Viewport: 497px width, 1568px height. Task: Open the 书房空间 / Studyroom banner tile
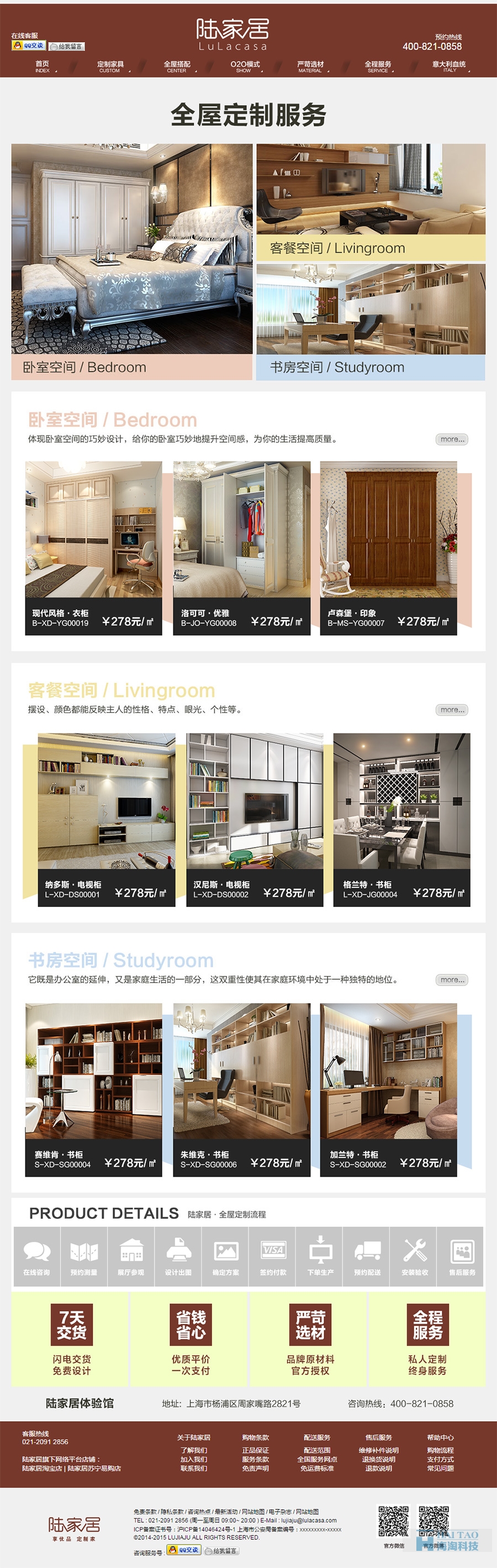(371, 321)
